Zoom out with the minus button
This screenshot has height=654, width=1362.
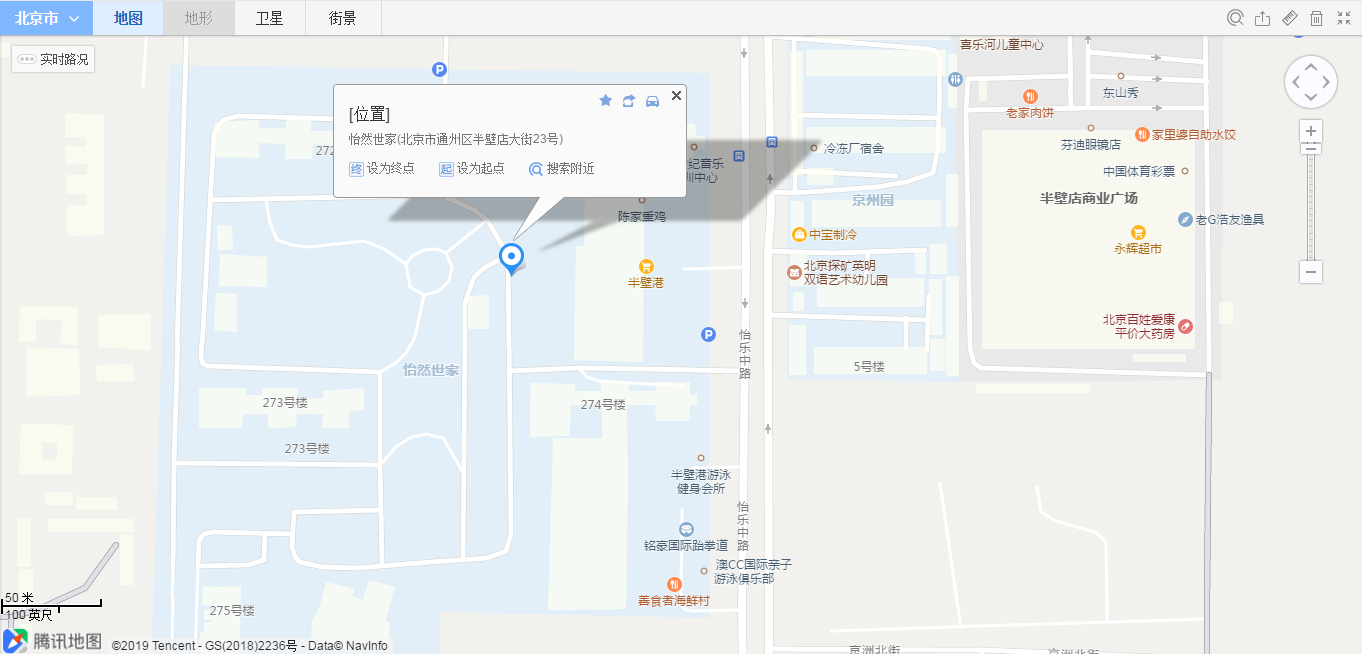pyautogui.click(x=1311, y=272)
